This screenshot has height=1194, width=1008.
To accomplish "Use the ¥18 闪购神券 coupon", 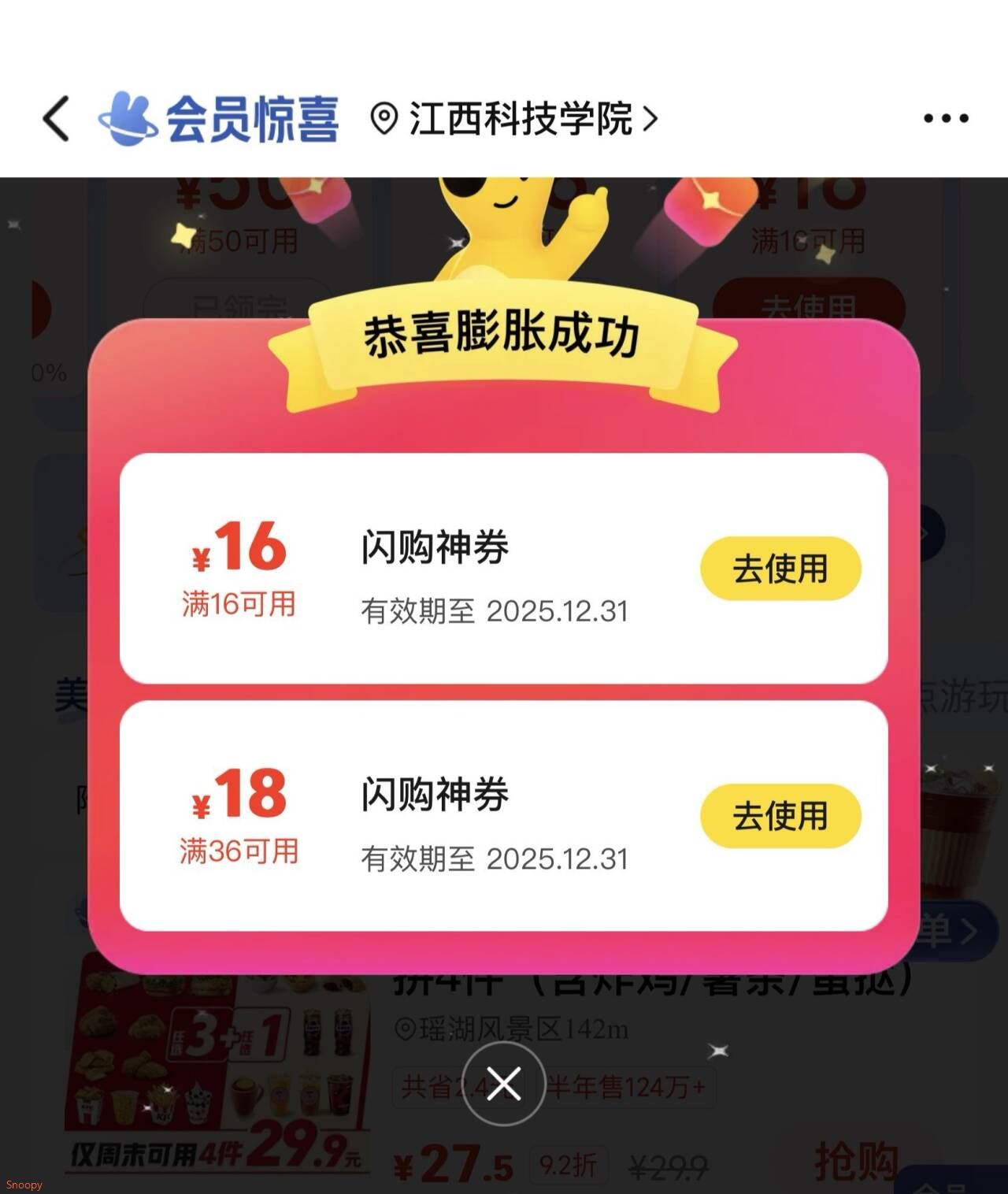I will tap(780, 816).
